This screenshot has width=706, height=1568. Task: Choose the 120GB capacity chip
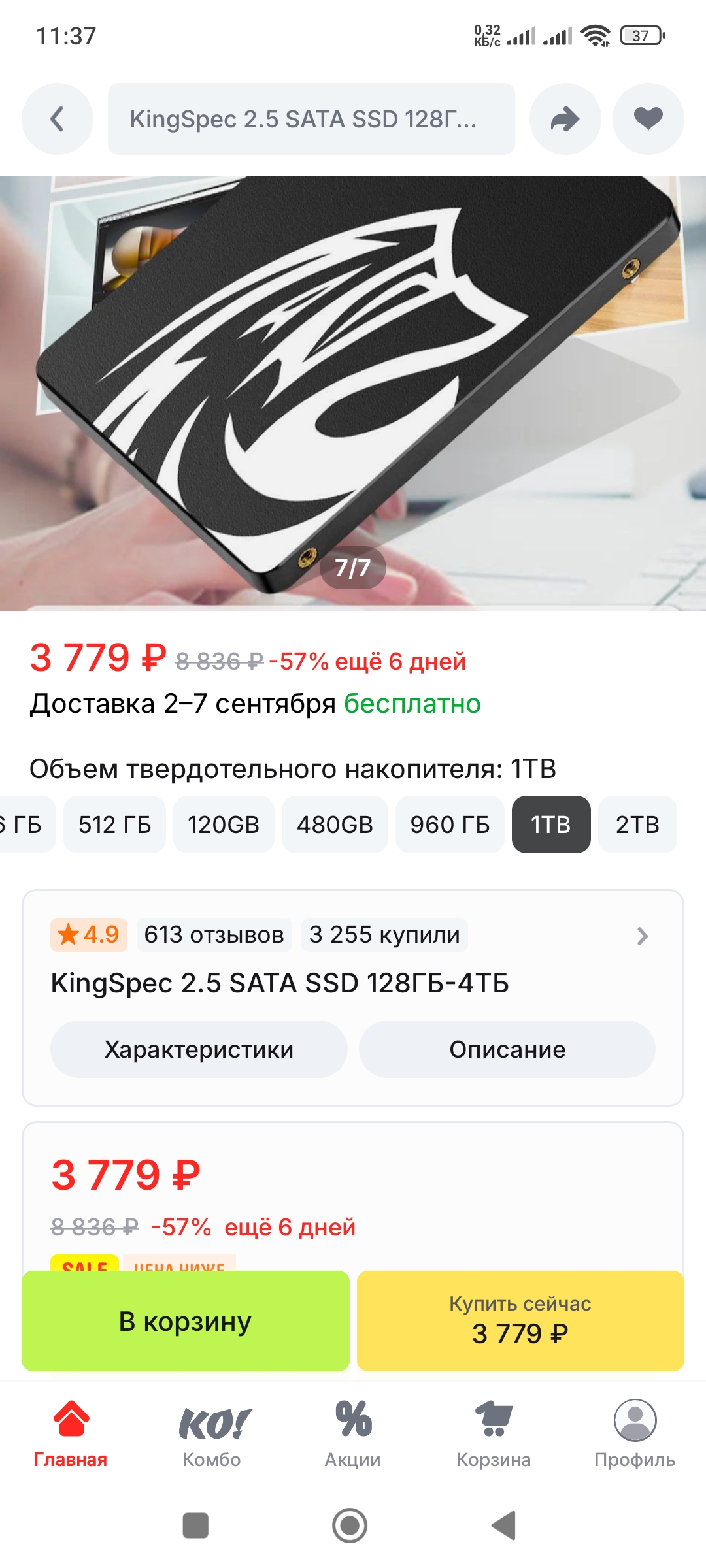[x=224, y=825]
